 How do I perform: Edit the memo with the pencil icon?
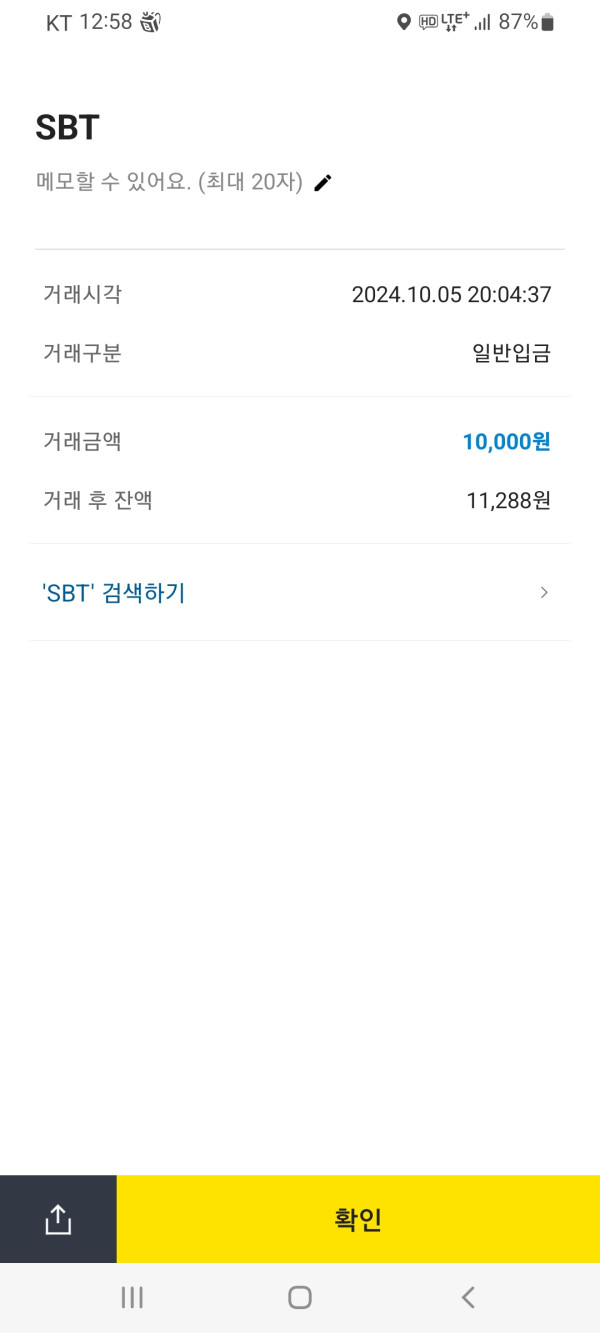pos(322,183)
